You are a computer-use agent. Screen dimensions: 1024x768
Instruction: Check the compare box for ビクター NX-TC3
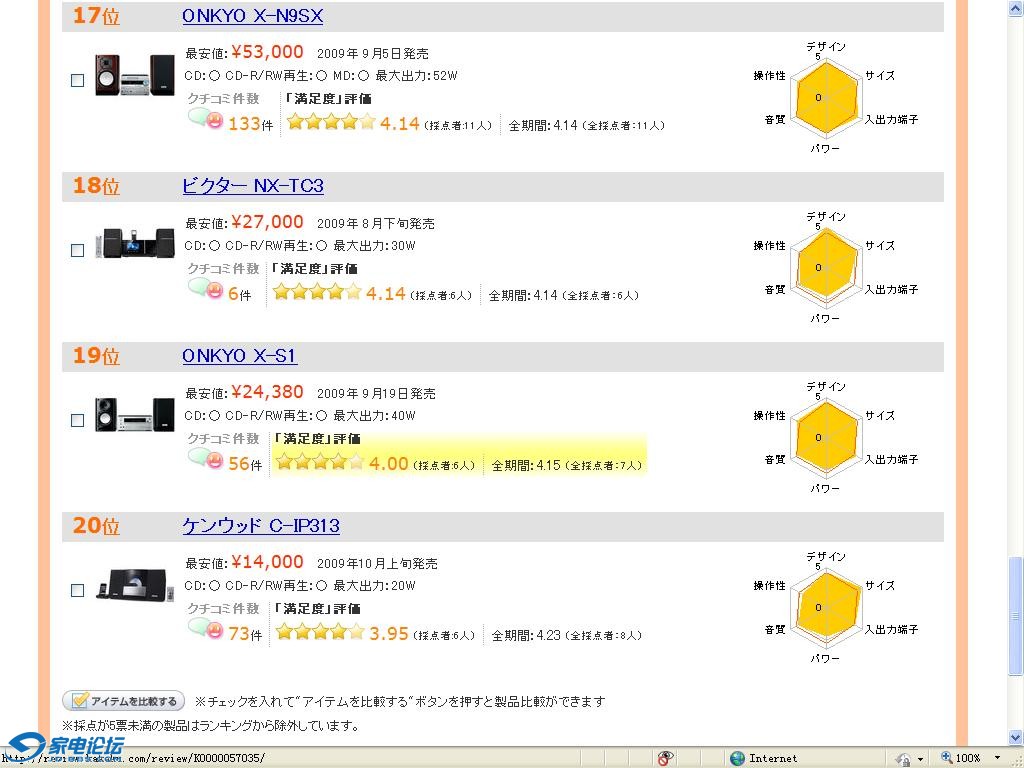click(77, 251)
